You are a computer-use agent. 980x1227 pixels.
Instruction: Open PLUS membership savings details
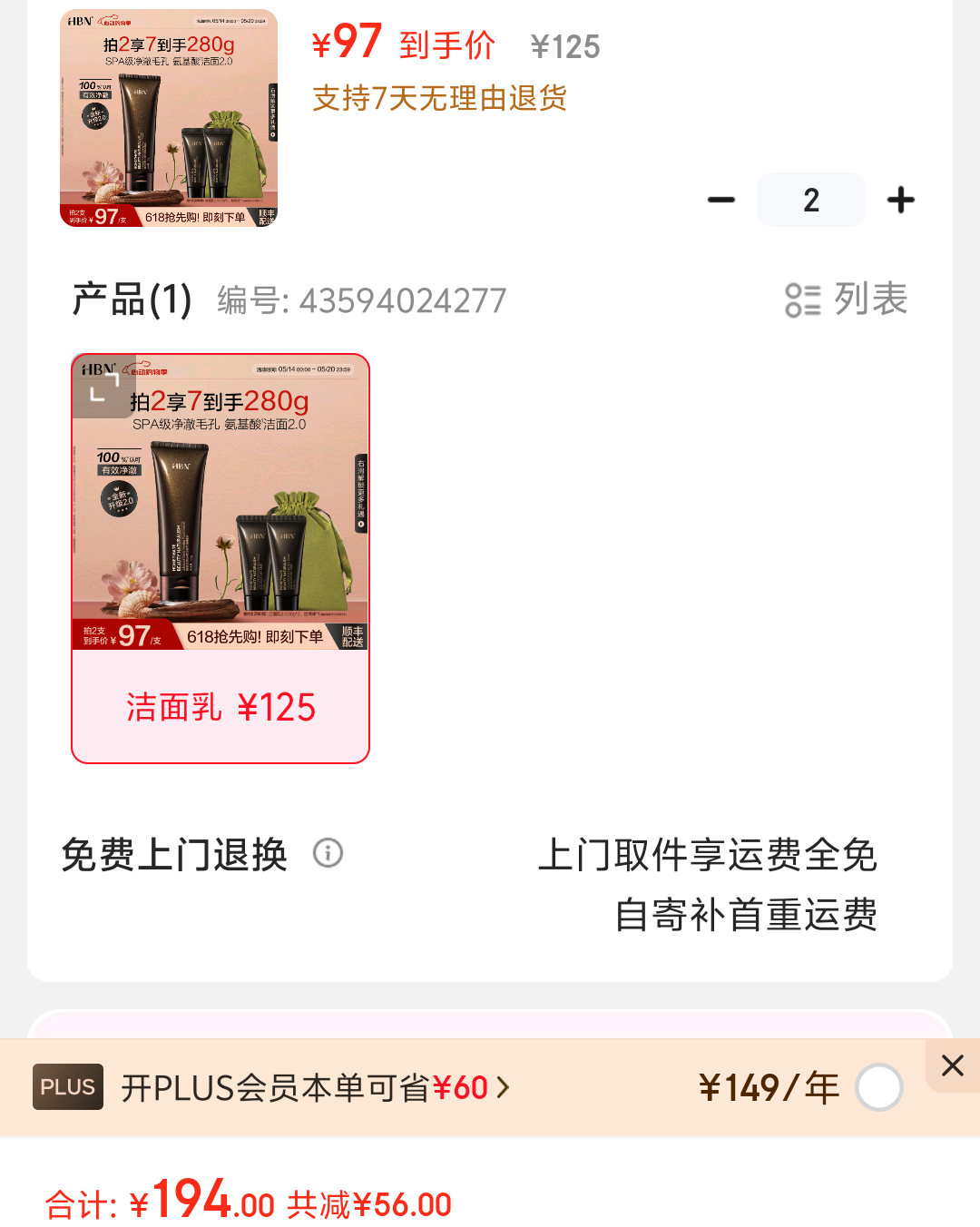pyautogui.click(x=313, y=1087)
